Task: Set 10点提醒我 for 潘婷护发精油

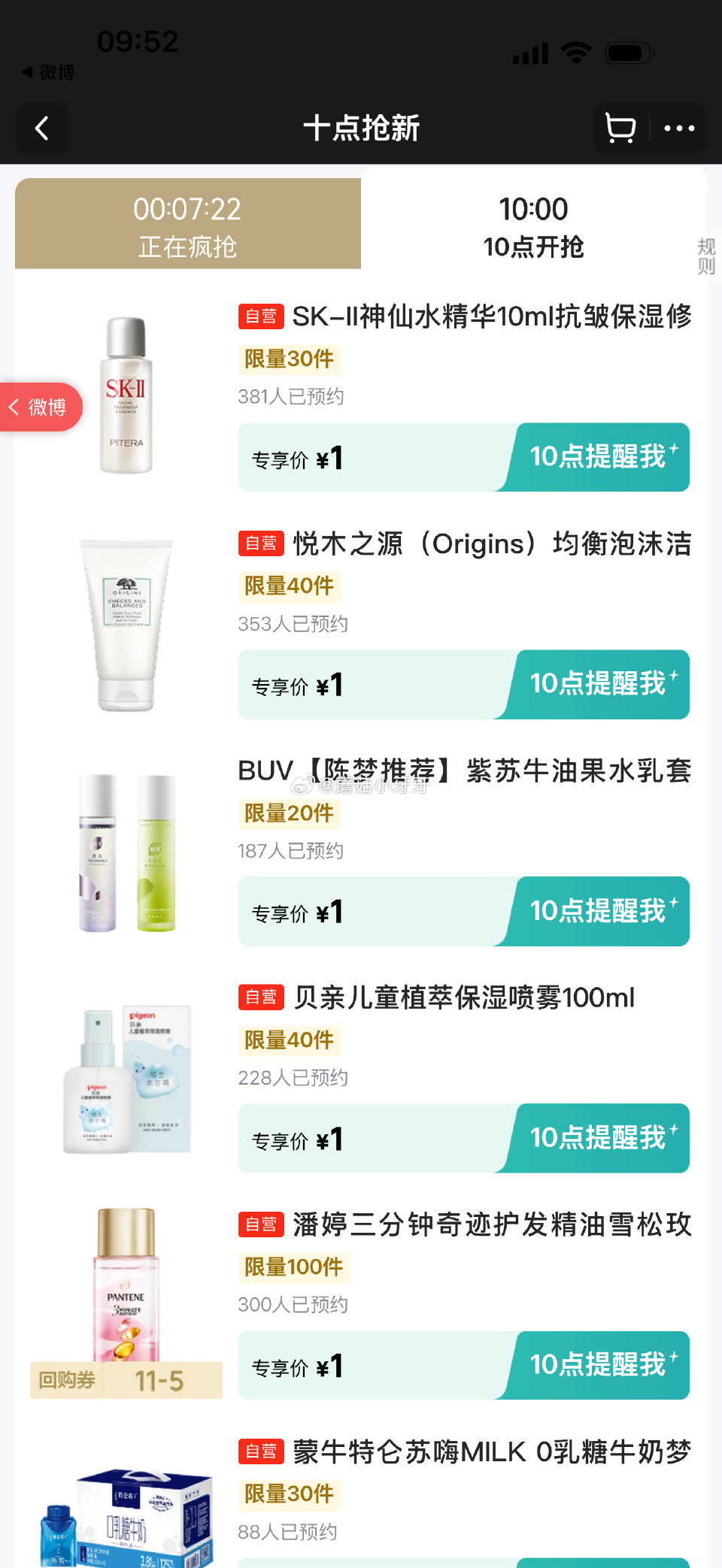Action: (x=599, y=1365)
